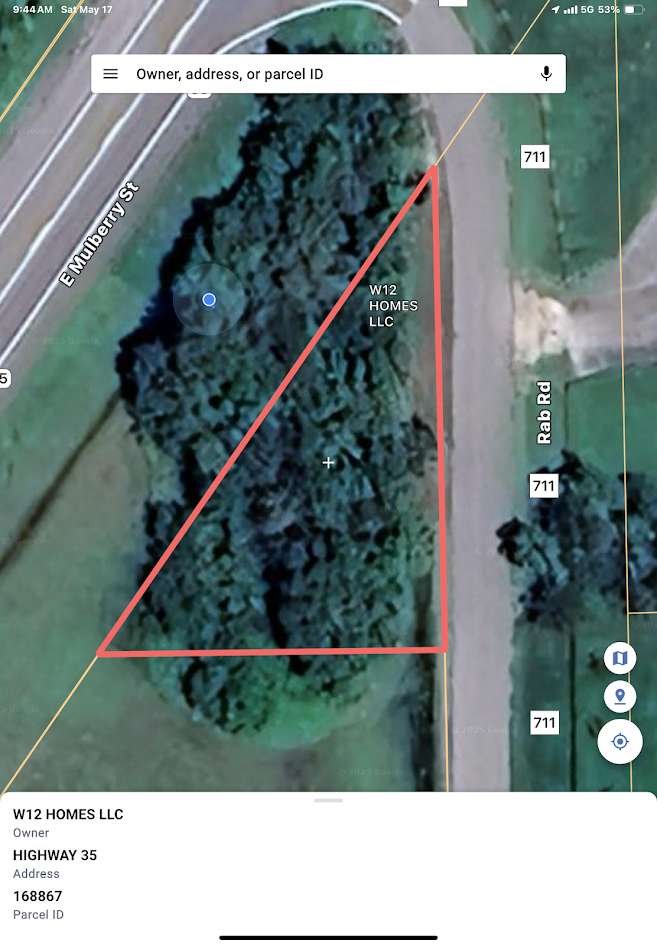
Task: Expand the W12 HOMES LLC parcel details sheet
Action: click(328, 801)
